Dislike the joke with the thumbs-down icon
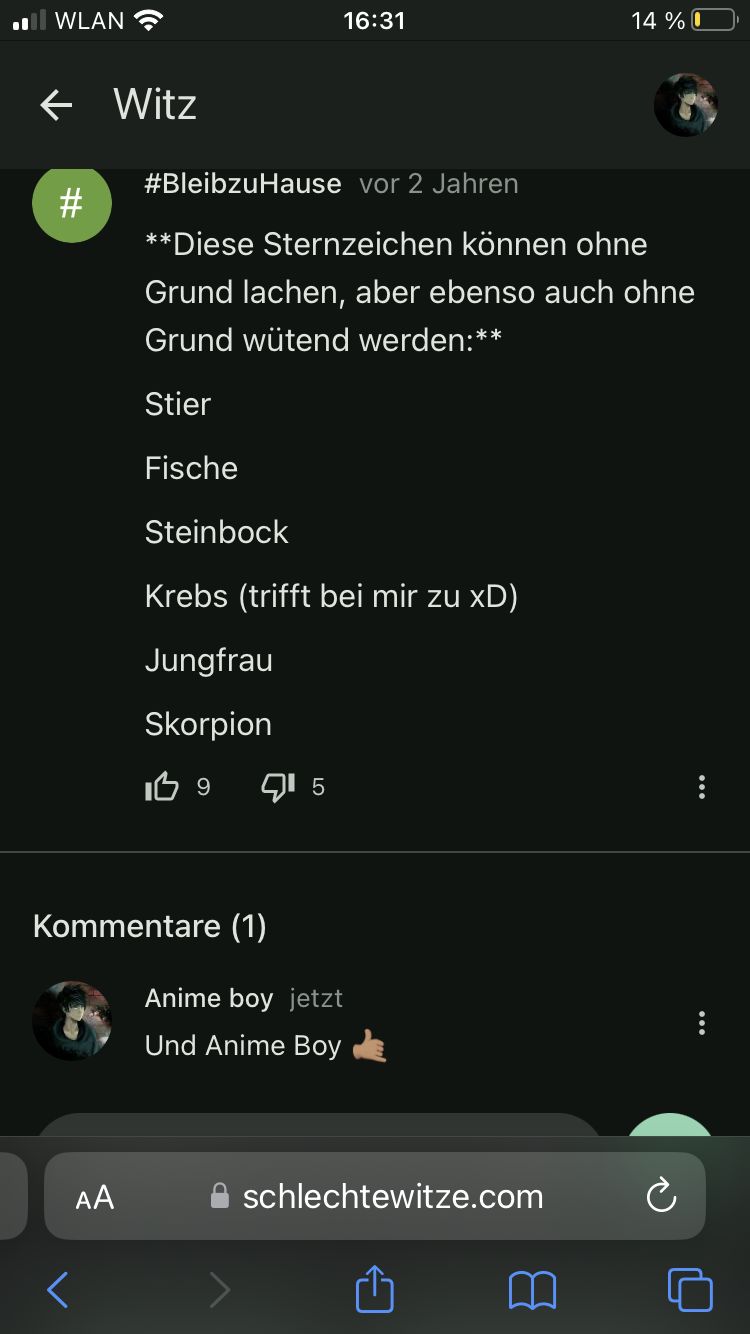The height and width of the screenshot is (1334, 750). coord(278,787)
